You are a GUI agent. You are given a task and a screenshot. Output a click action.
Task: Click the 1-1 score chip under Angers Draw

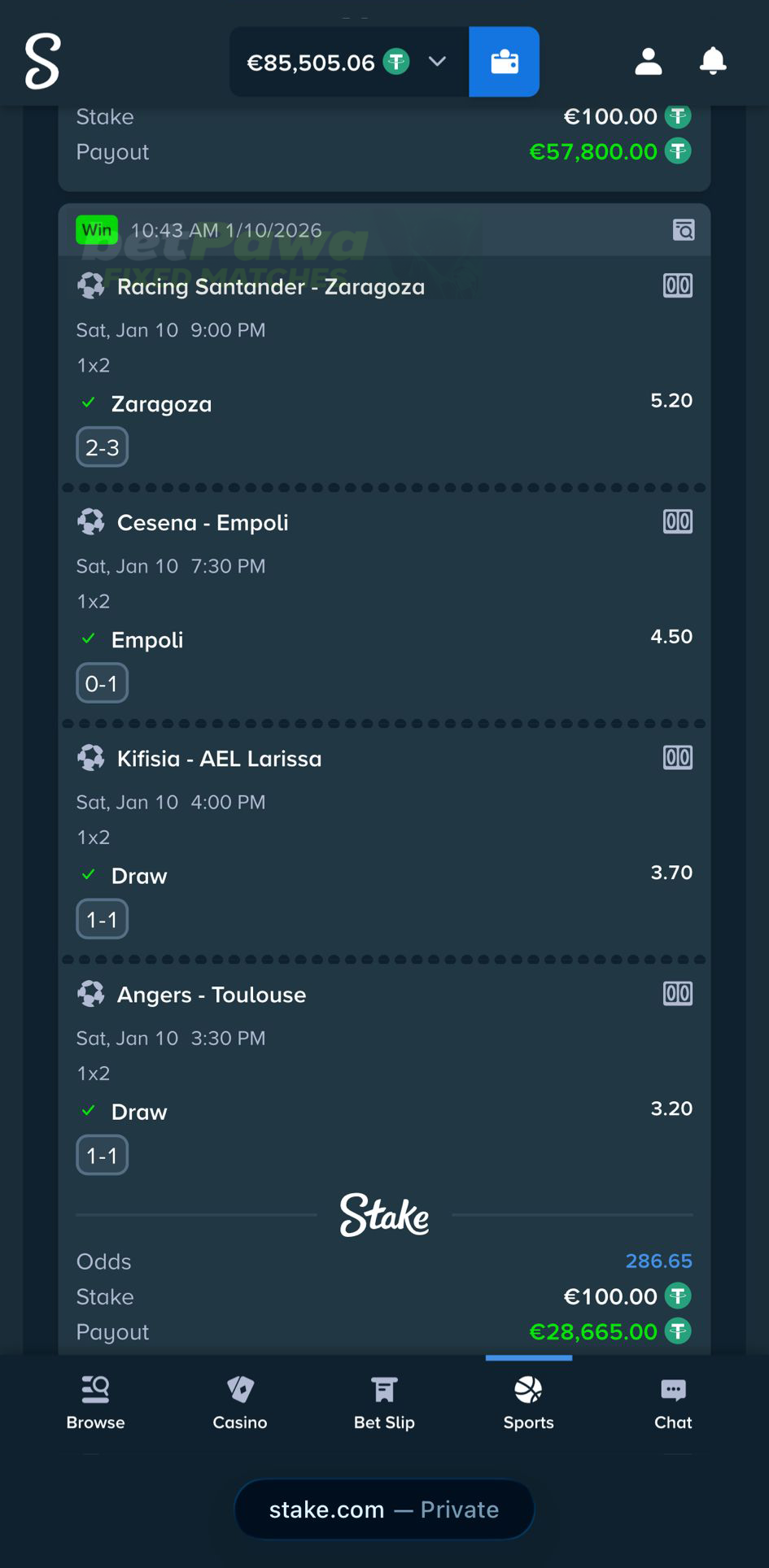[102, 1155]
